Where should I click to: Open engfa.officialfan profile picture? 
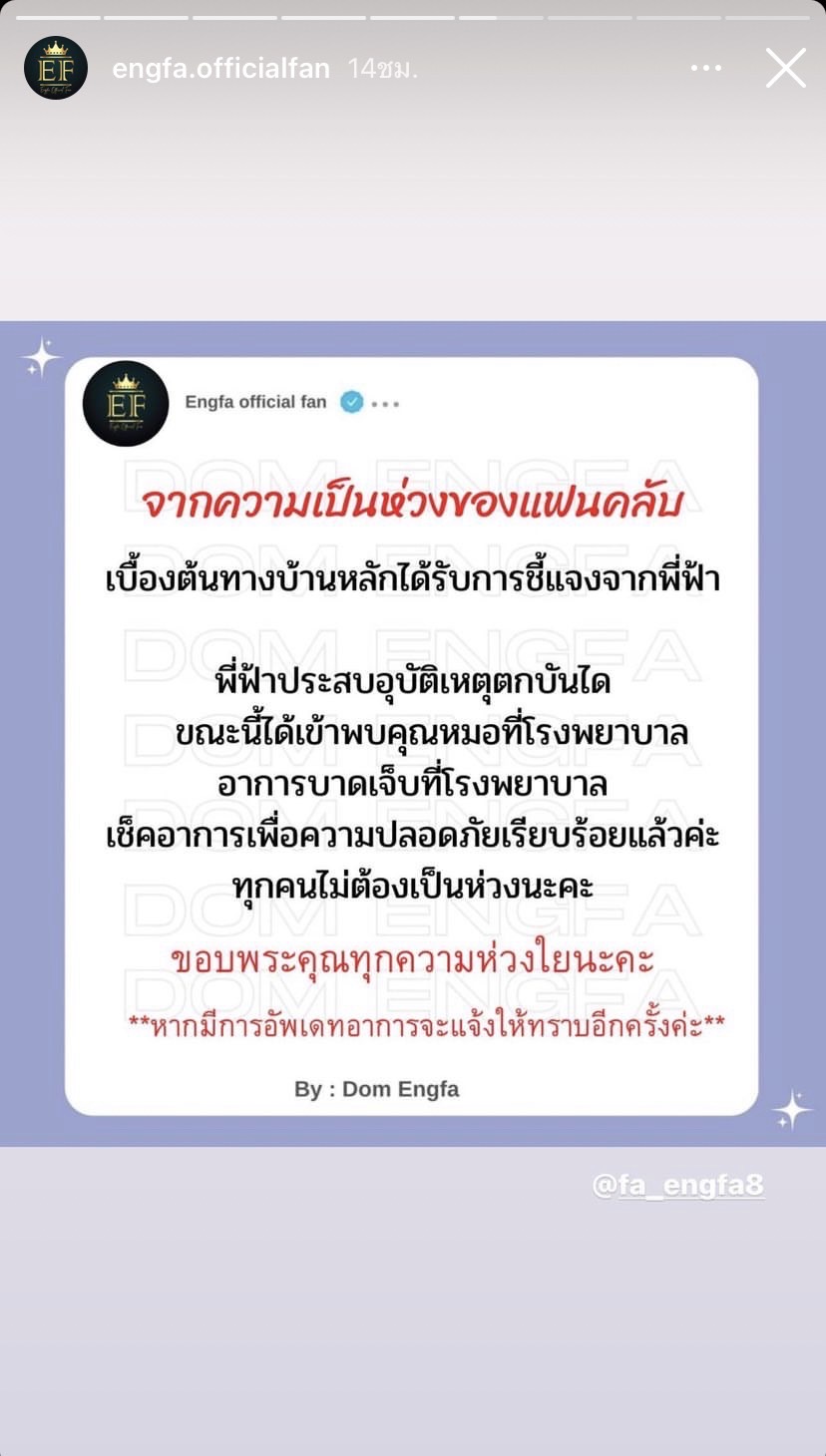(x=56, y=68)
